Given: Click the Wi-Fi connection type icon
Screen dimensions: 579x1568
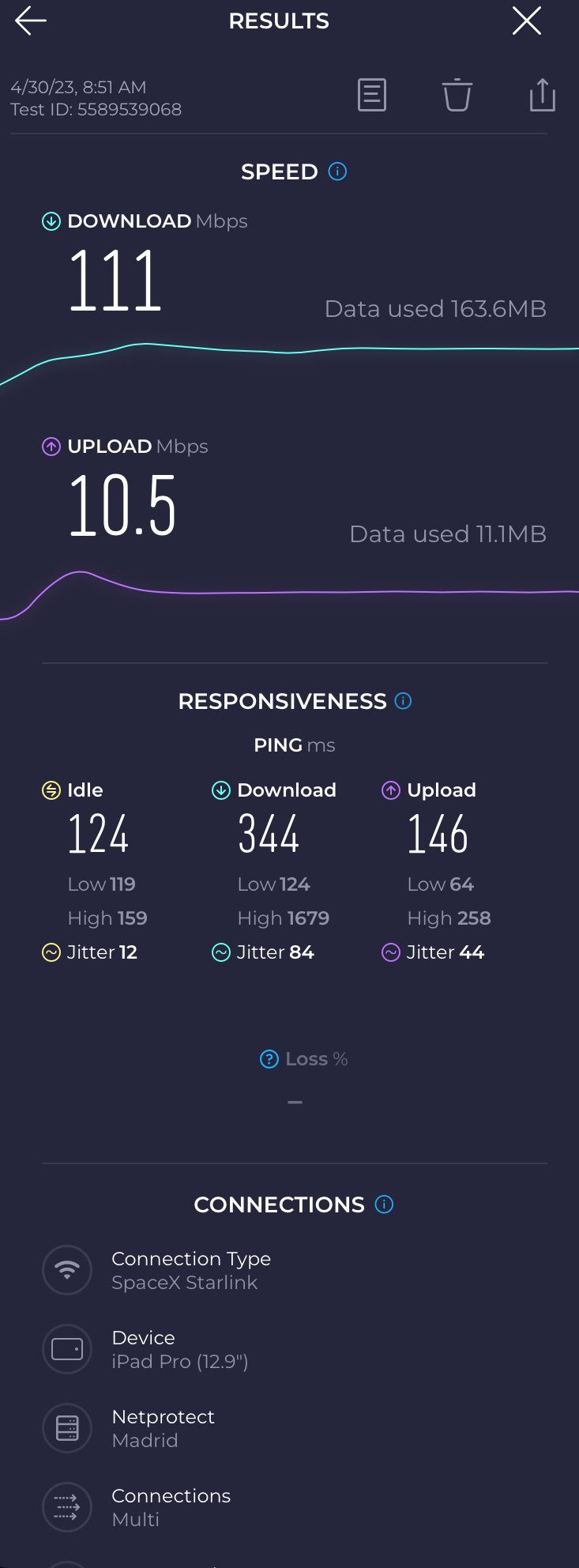Looking at the screenshot, I should coord(67,1270).
